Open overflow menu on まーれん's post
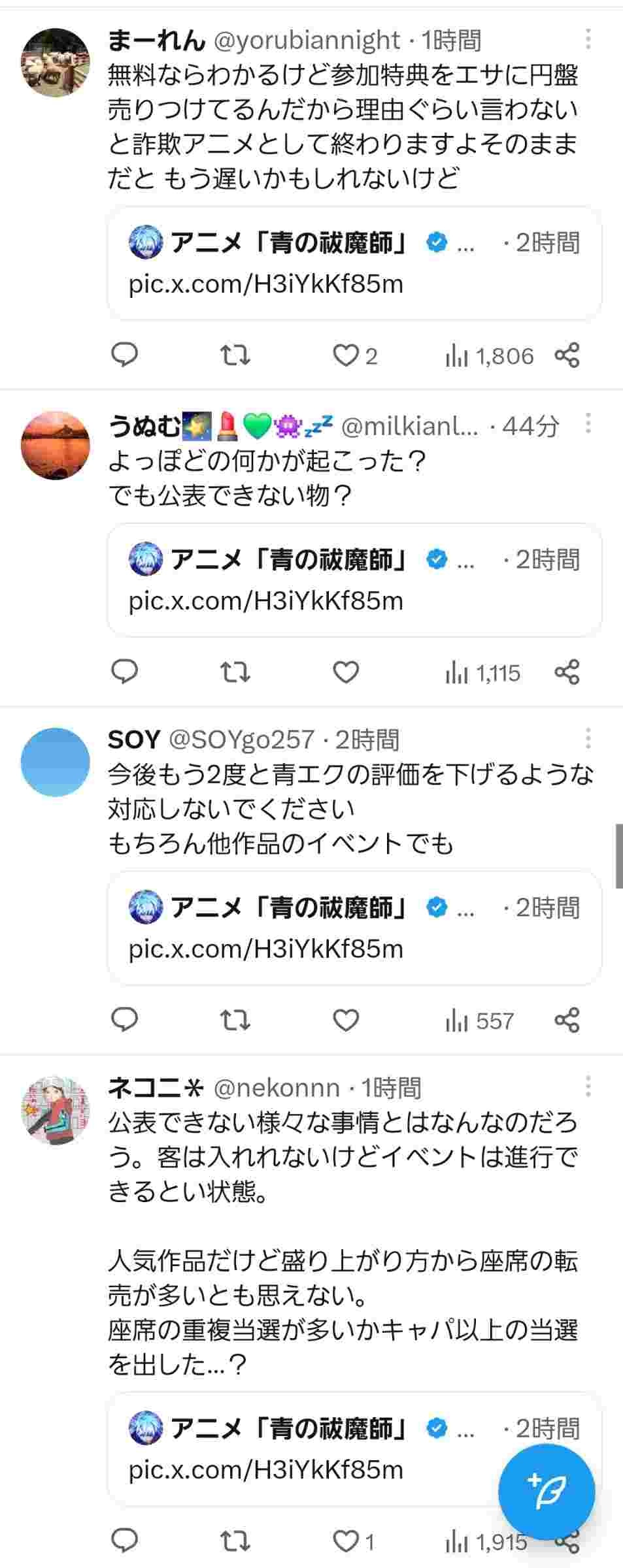This screenshot has height=1568, width=623. pos(588,39)
